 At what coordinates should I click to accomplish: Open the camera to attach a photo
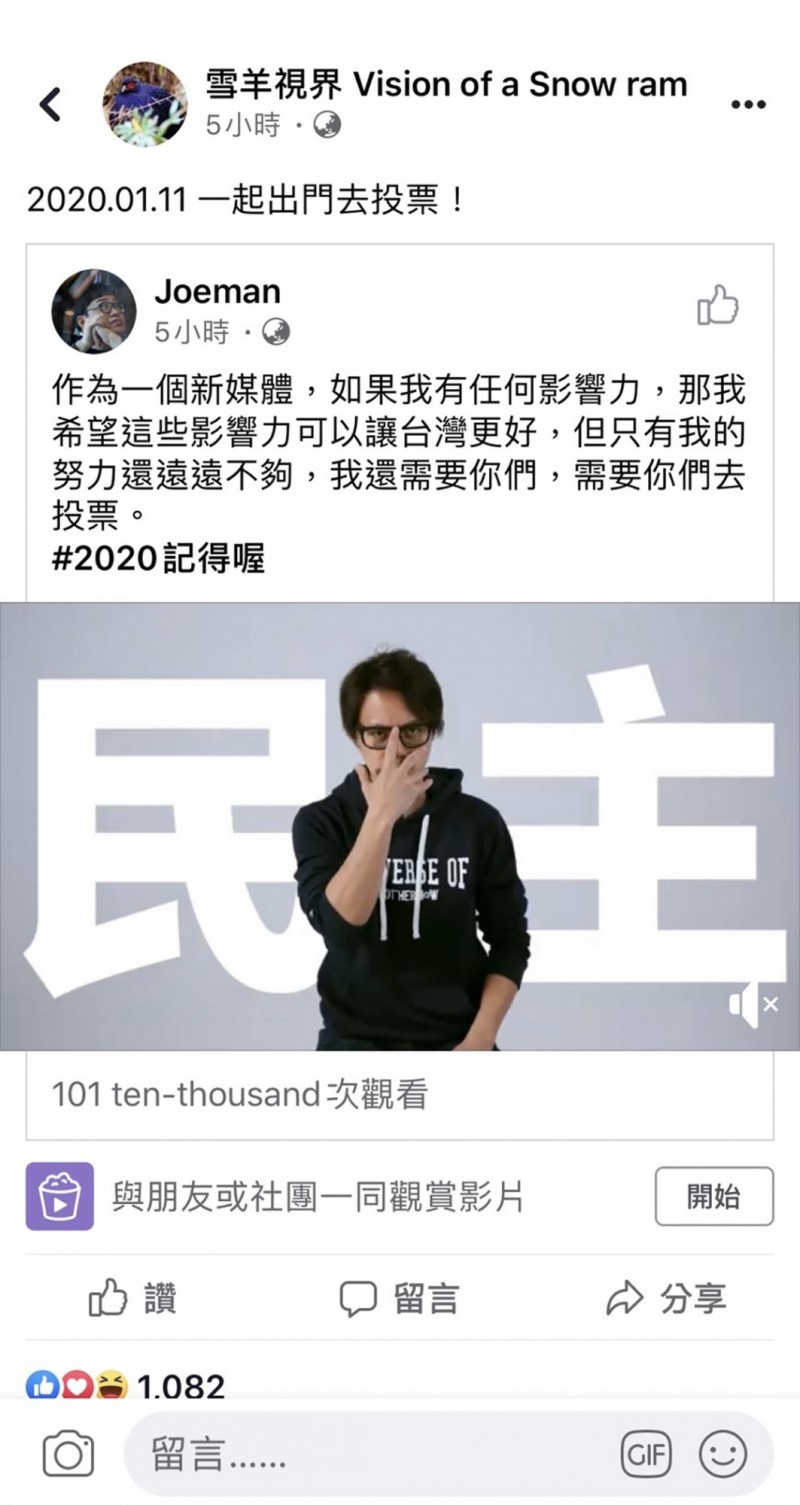pyautogui.click(x=68, y=1454)
